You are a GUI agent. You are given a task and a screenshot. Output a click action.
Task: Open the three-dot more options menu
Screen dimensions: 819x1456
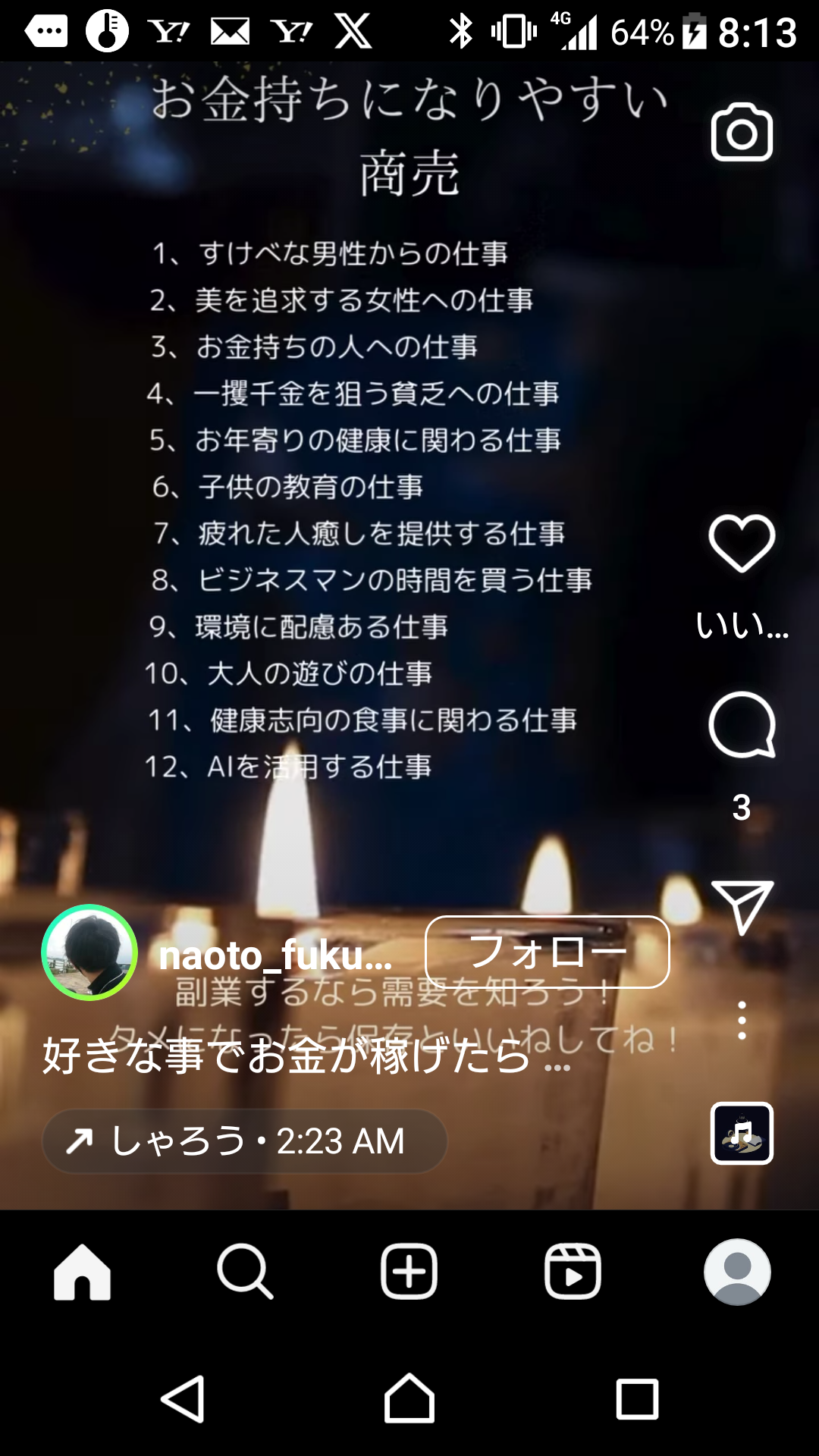pyautogui.click(x=742, y=1021)
